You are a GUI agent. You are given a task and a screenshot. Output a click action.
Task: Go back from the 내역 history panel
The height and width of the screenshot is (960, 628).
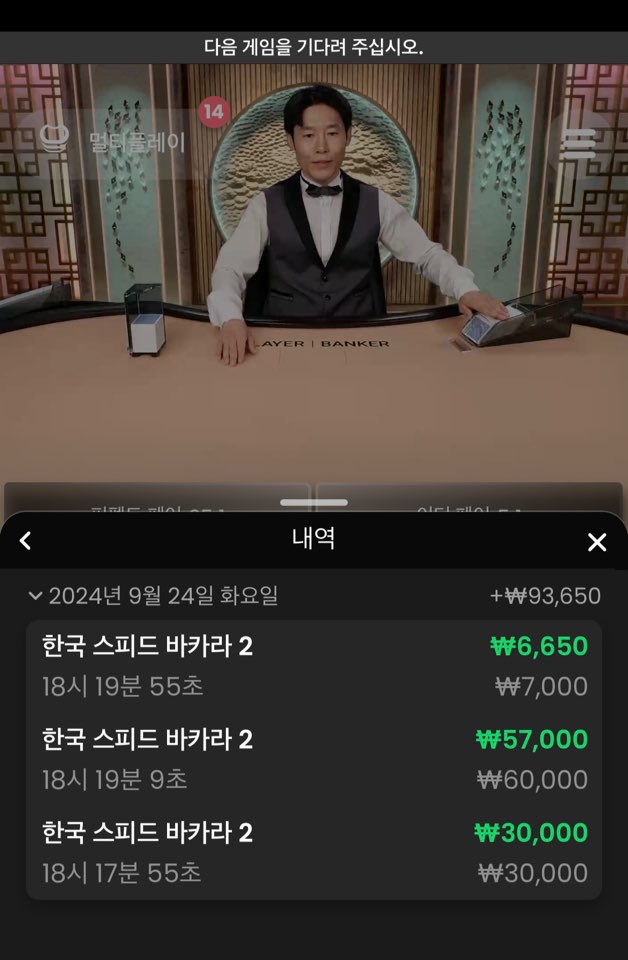pos(25,541)
